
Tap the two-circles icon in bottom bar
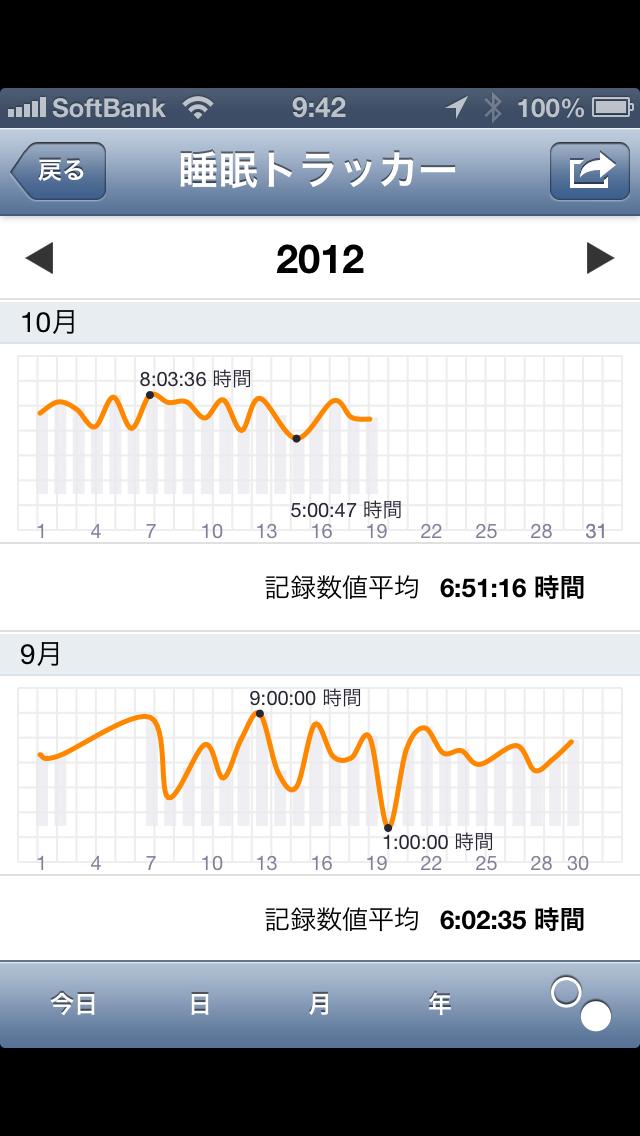pyautogui.click(x=581, y=1003)
